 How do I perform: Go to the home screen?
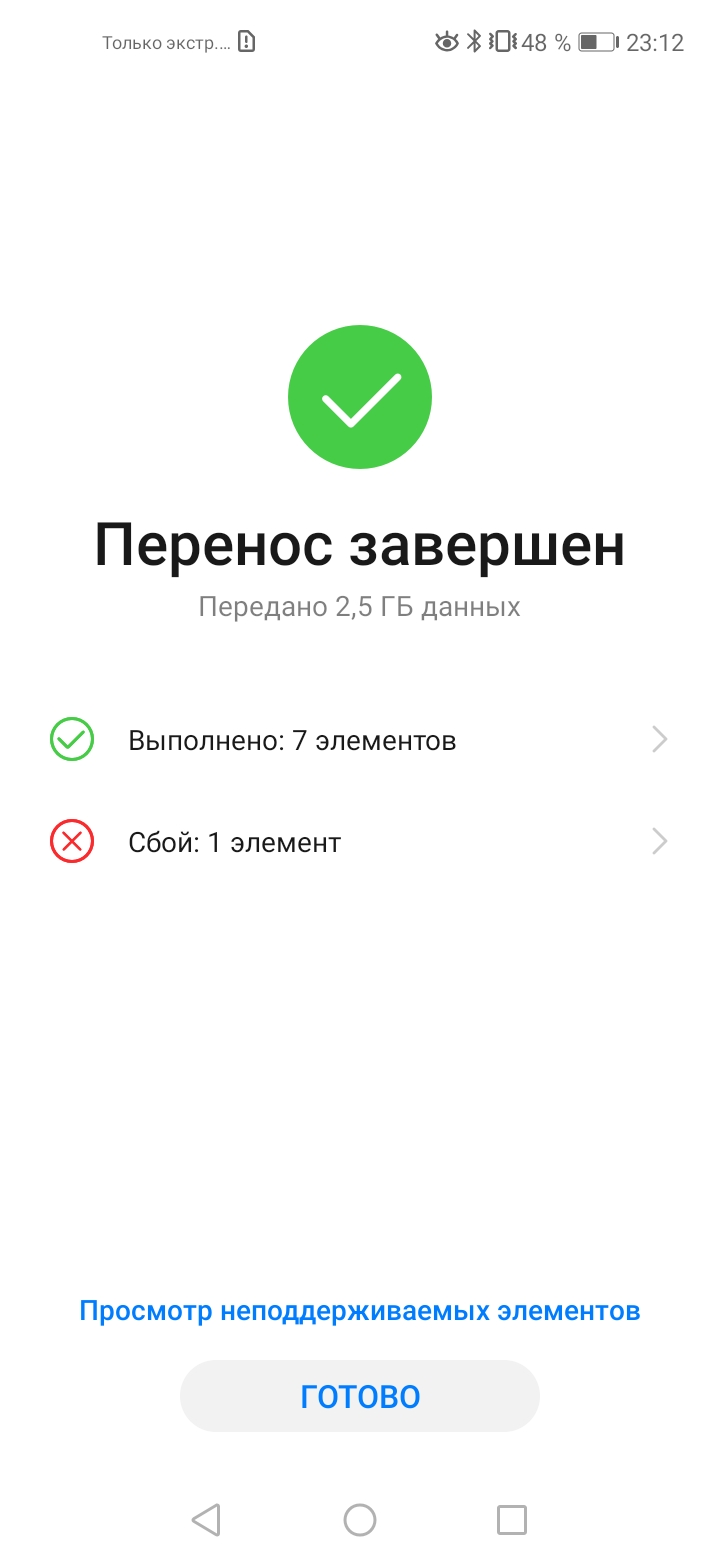tap(359, 1520)
